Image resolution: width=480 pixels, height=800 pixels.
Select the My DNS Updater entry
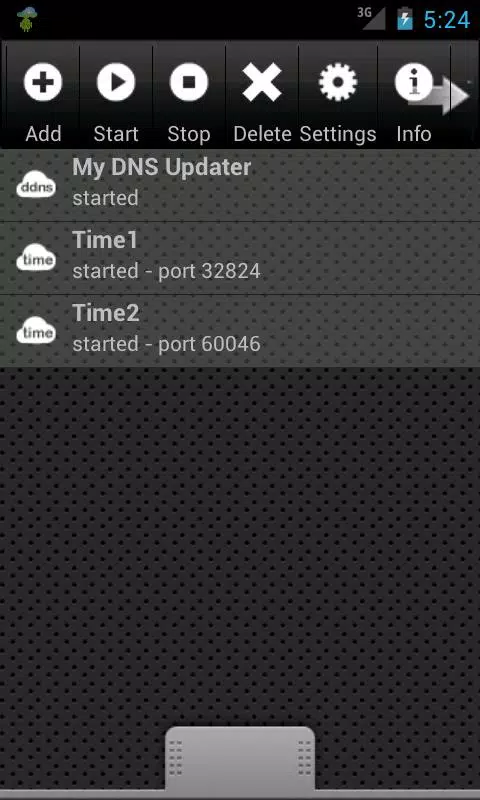click(240, 185)
